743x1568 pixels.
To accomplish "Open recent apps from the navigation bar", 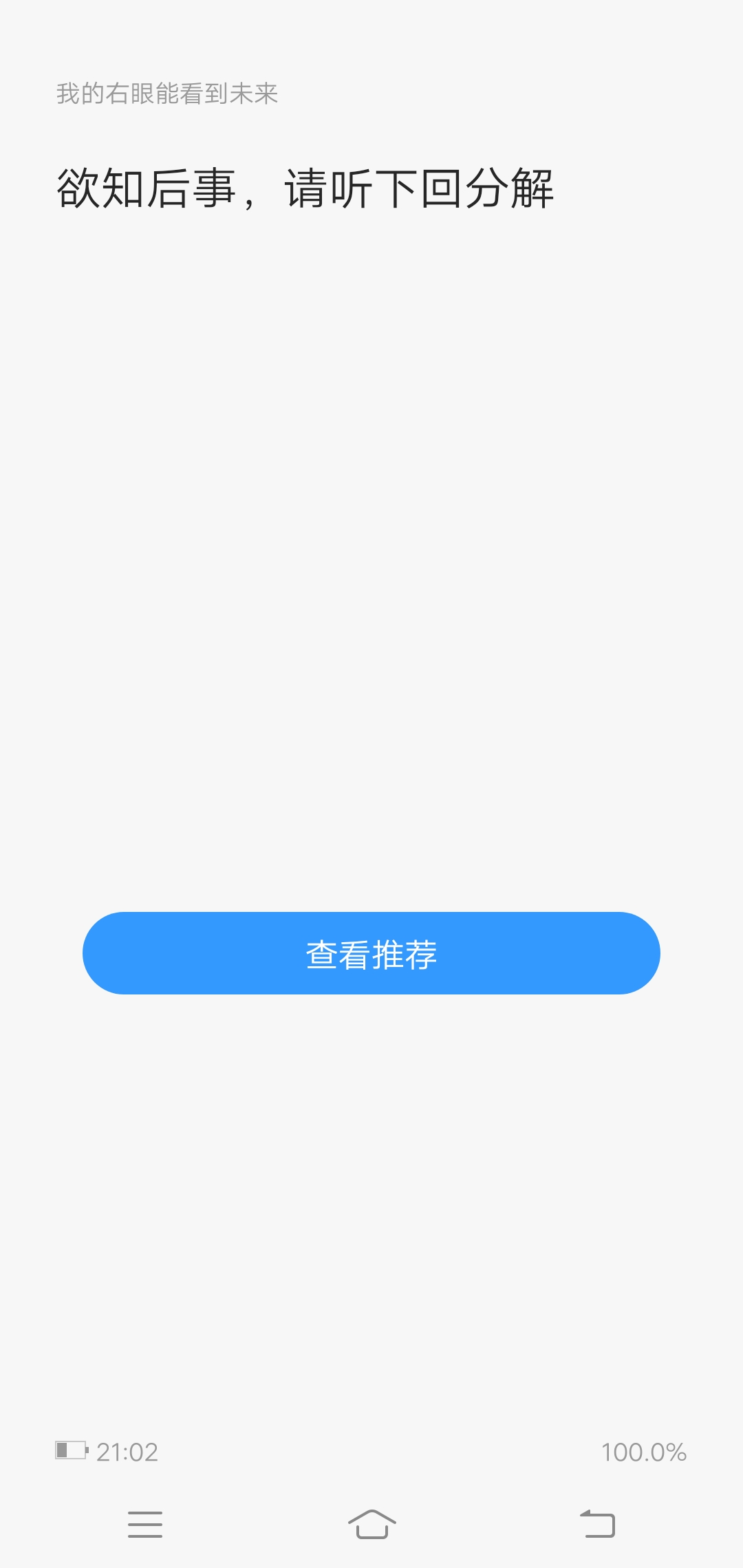I will pyautogui.click(x=145, y=1525).
